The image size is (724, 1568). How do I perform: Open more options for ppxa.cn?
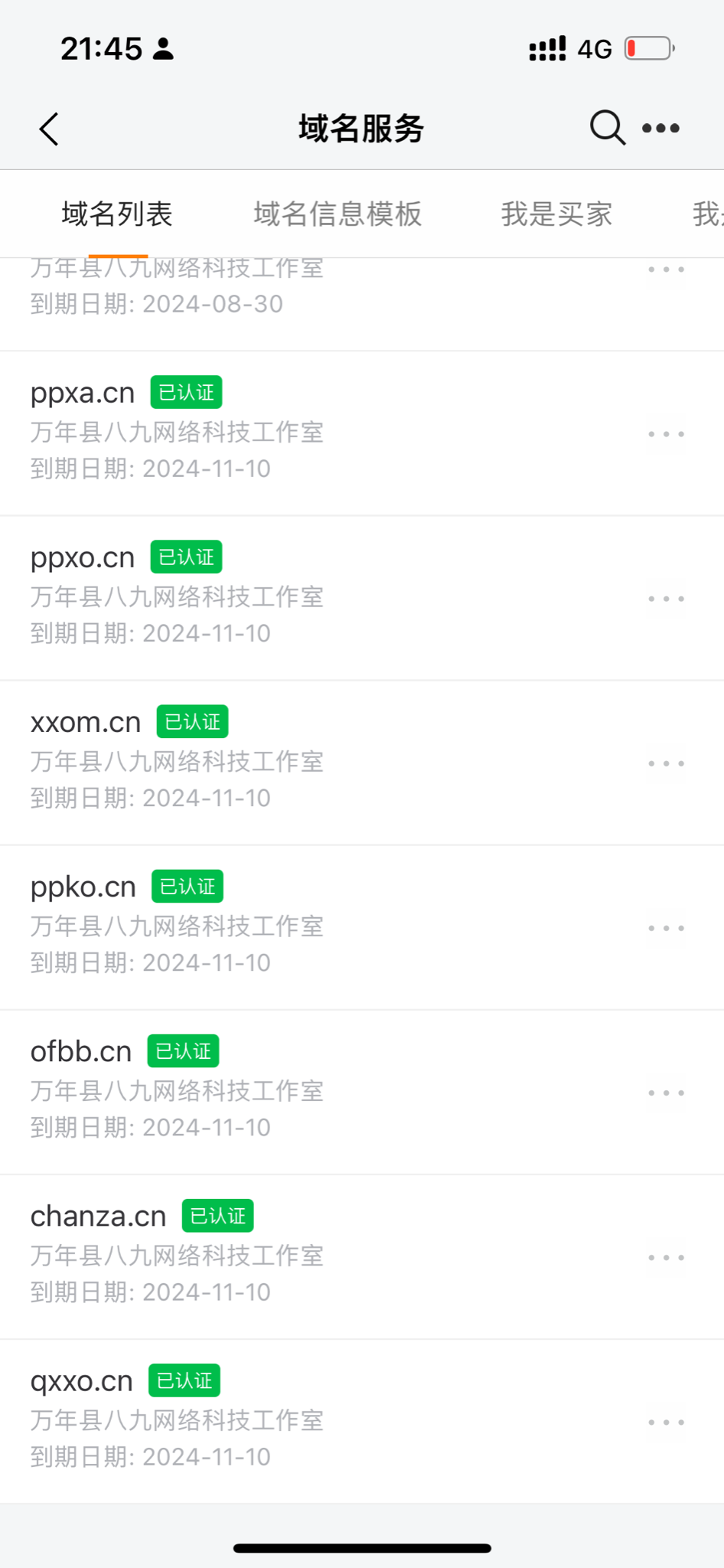pyautogui.click(x=666, y=434)
